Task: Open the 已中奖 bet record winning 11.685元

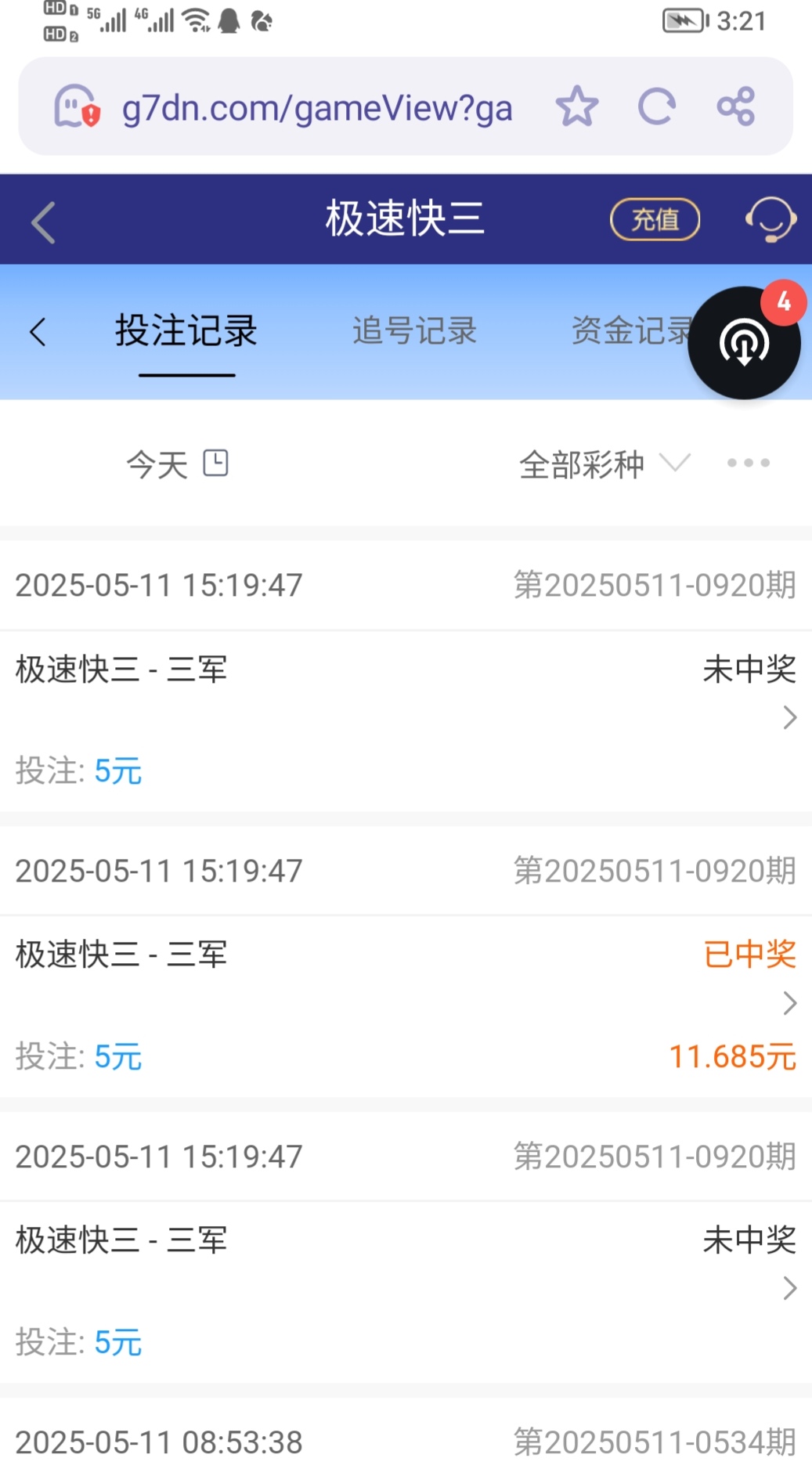Action: [x=406, y=1004]
